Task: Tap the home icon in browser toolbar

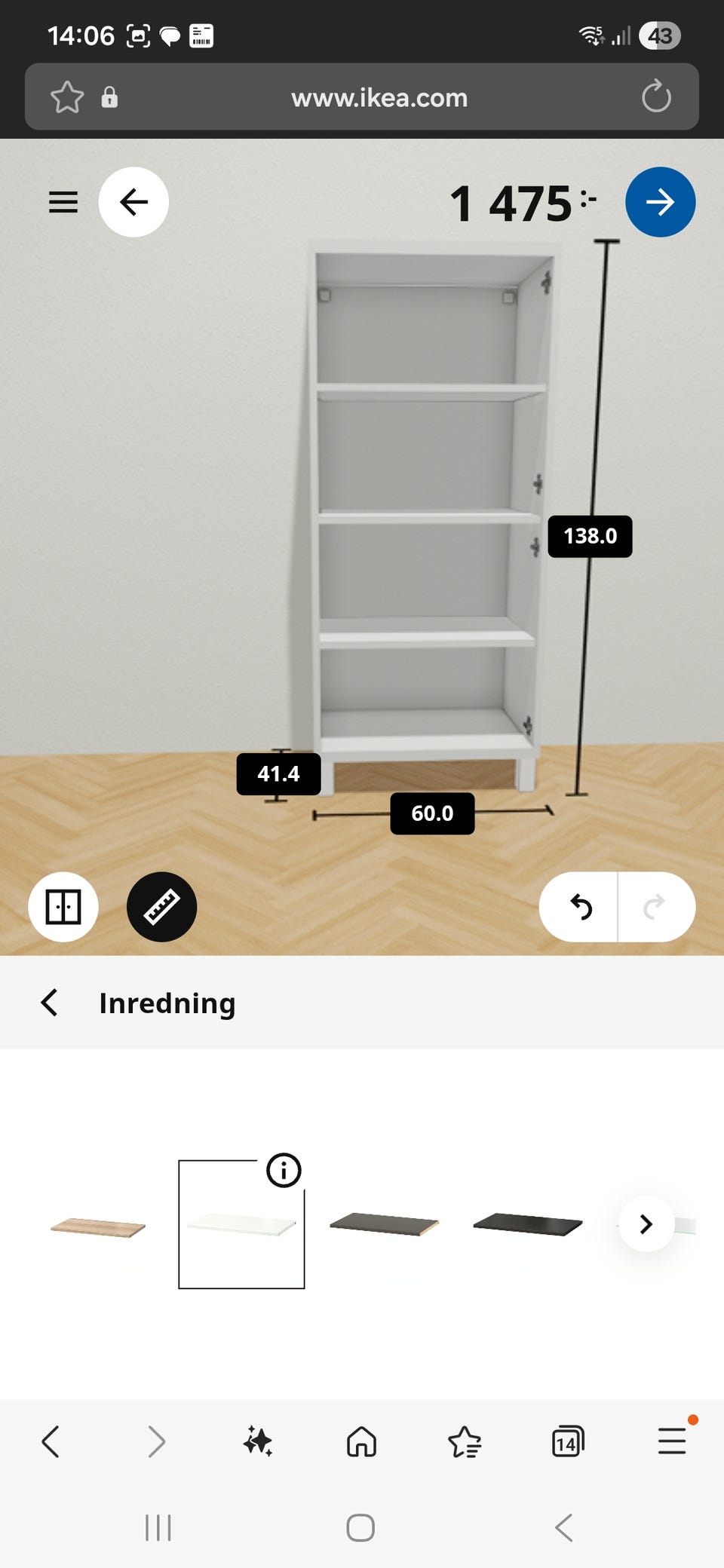Action: 361,1442
